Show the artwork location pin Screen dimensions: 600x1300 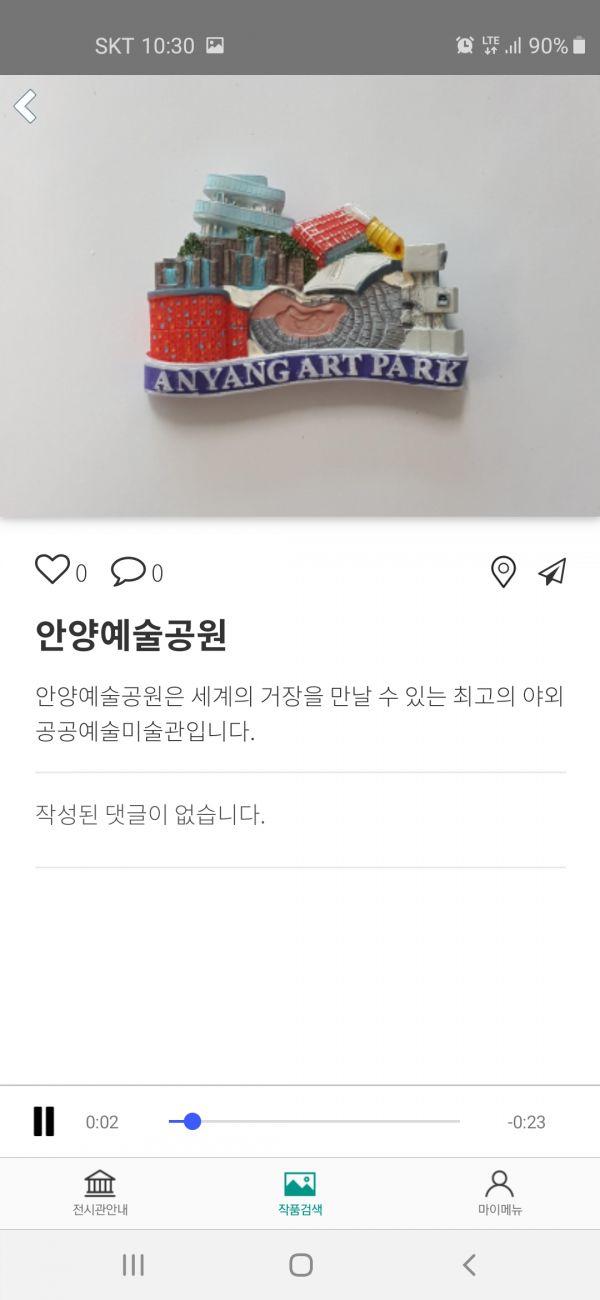pos(503,572)
